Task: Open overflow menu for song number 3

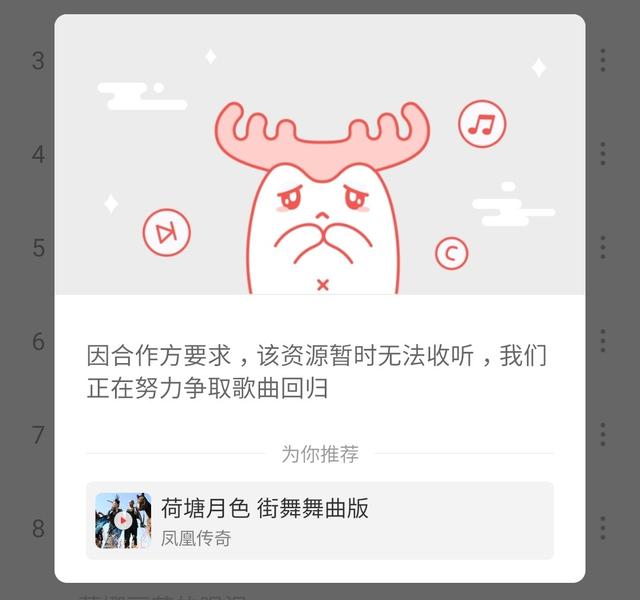Action: 602,60
